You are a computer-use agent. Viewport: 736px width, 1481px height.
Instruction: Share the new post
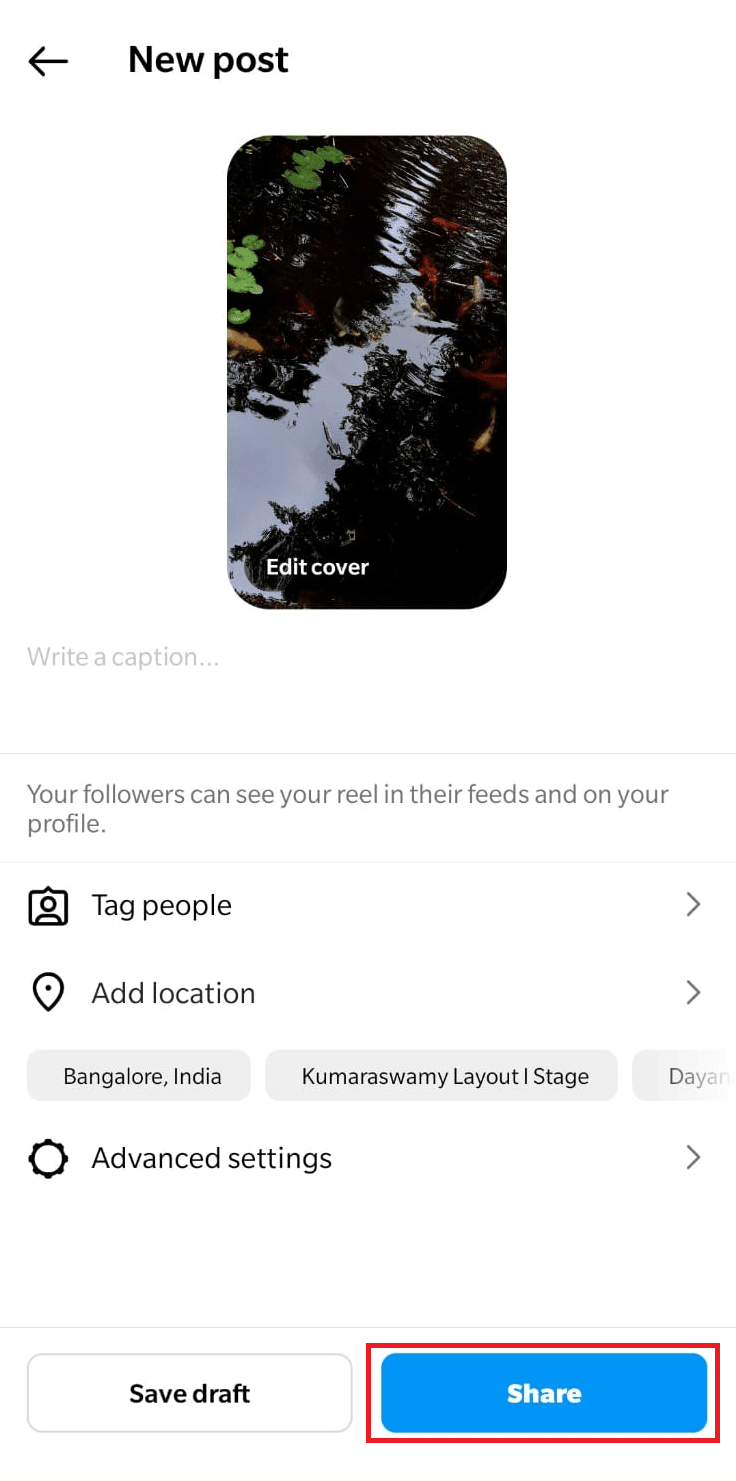coord(544,1393)
